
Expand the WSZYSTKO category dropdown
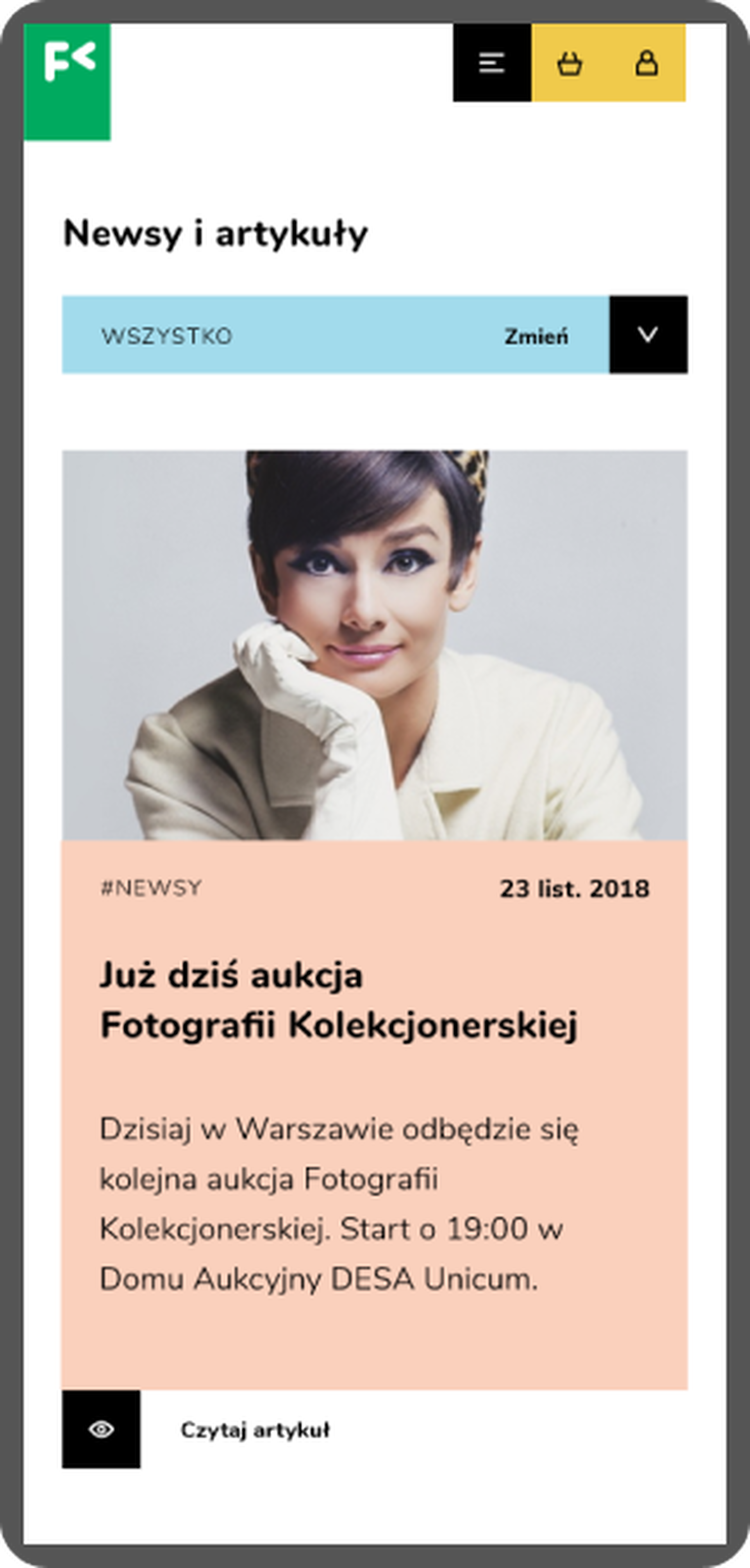click(648, 335)
